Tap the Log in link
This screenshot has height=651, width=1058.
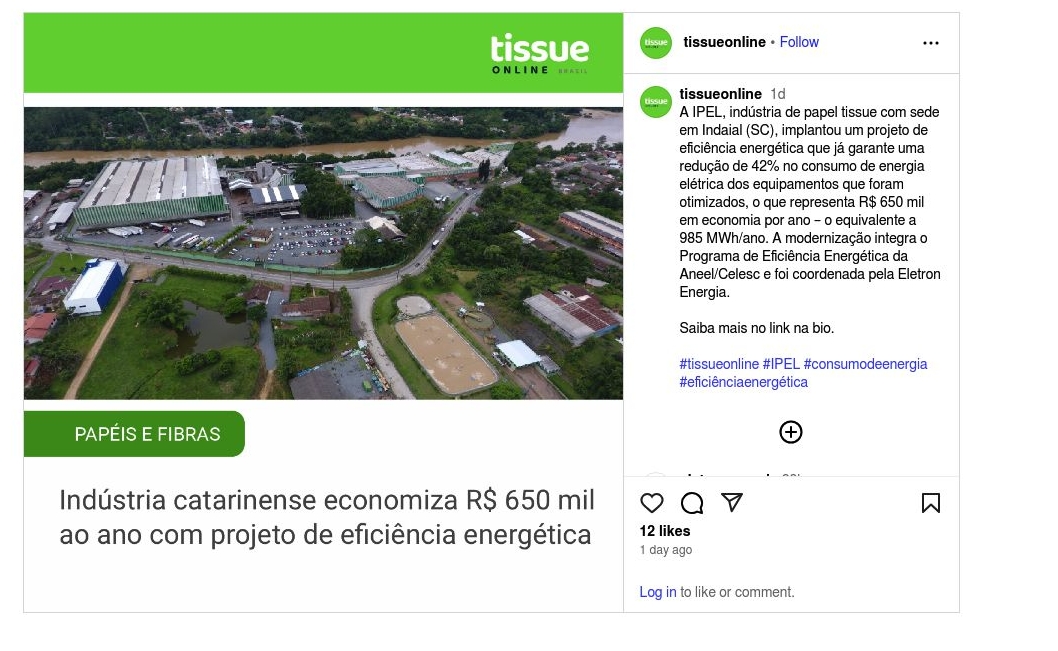click(657, 592)
